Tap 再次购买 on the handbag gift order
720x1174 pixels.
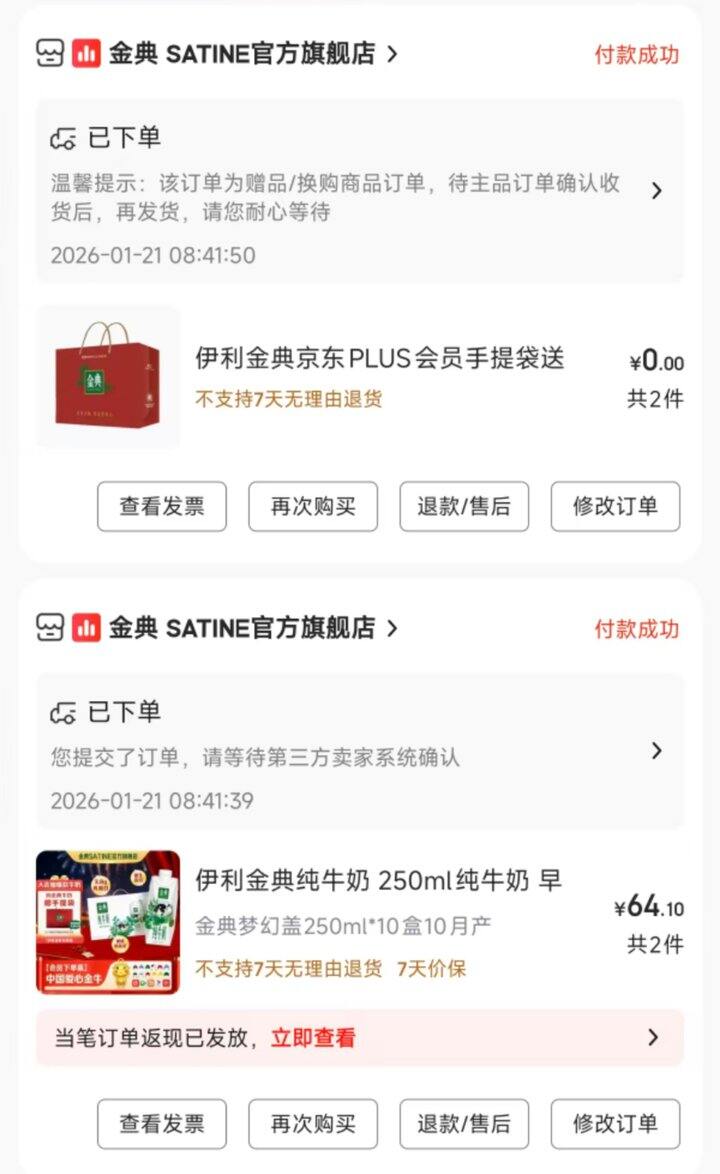coord(313,506)
